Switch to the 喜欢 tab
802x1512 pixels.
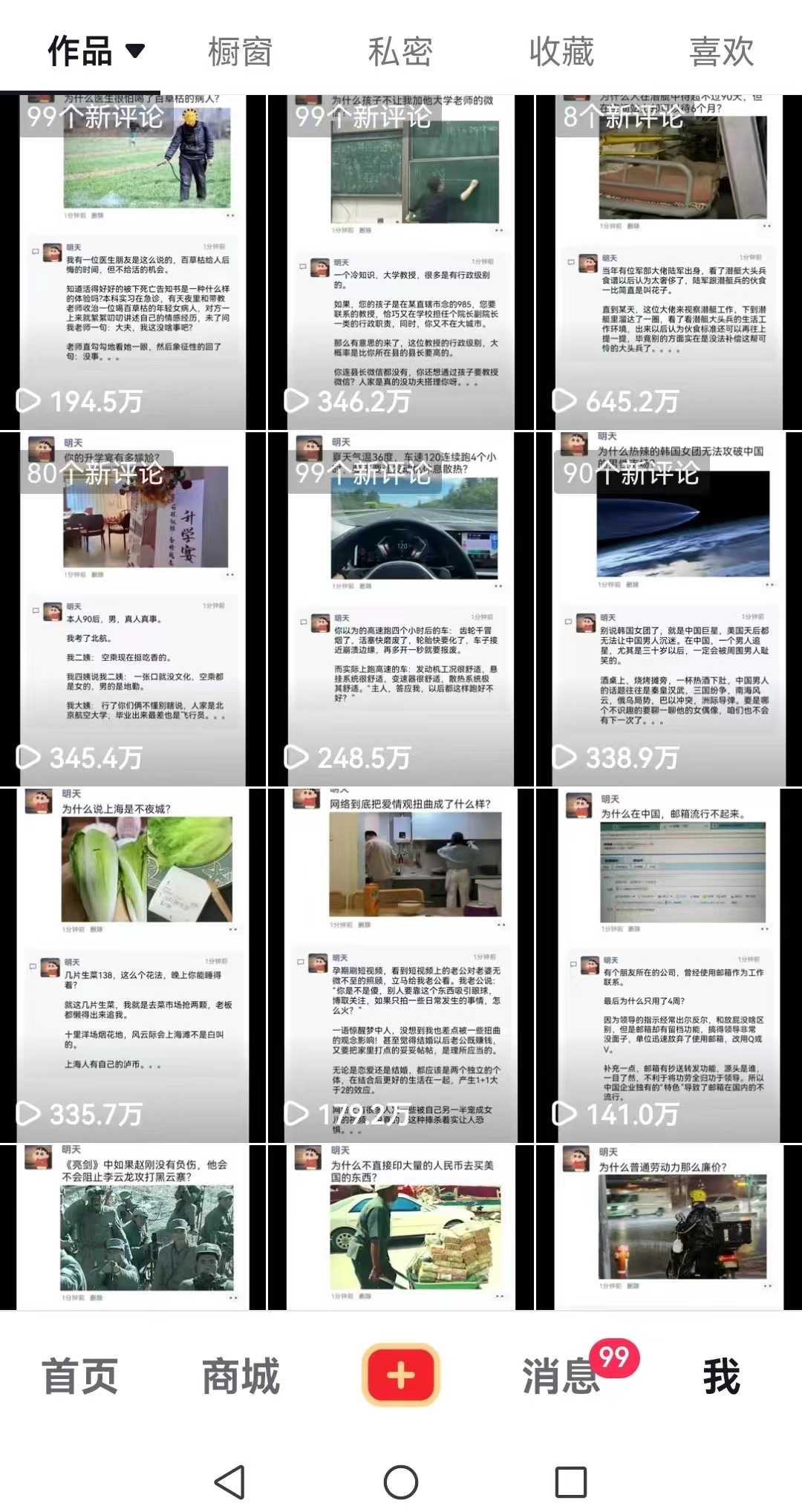721,52
